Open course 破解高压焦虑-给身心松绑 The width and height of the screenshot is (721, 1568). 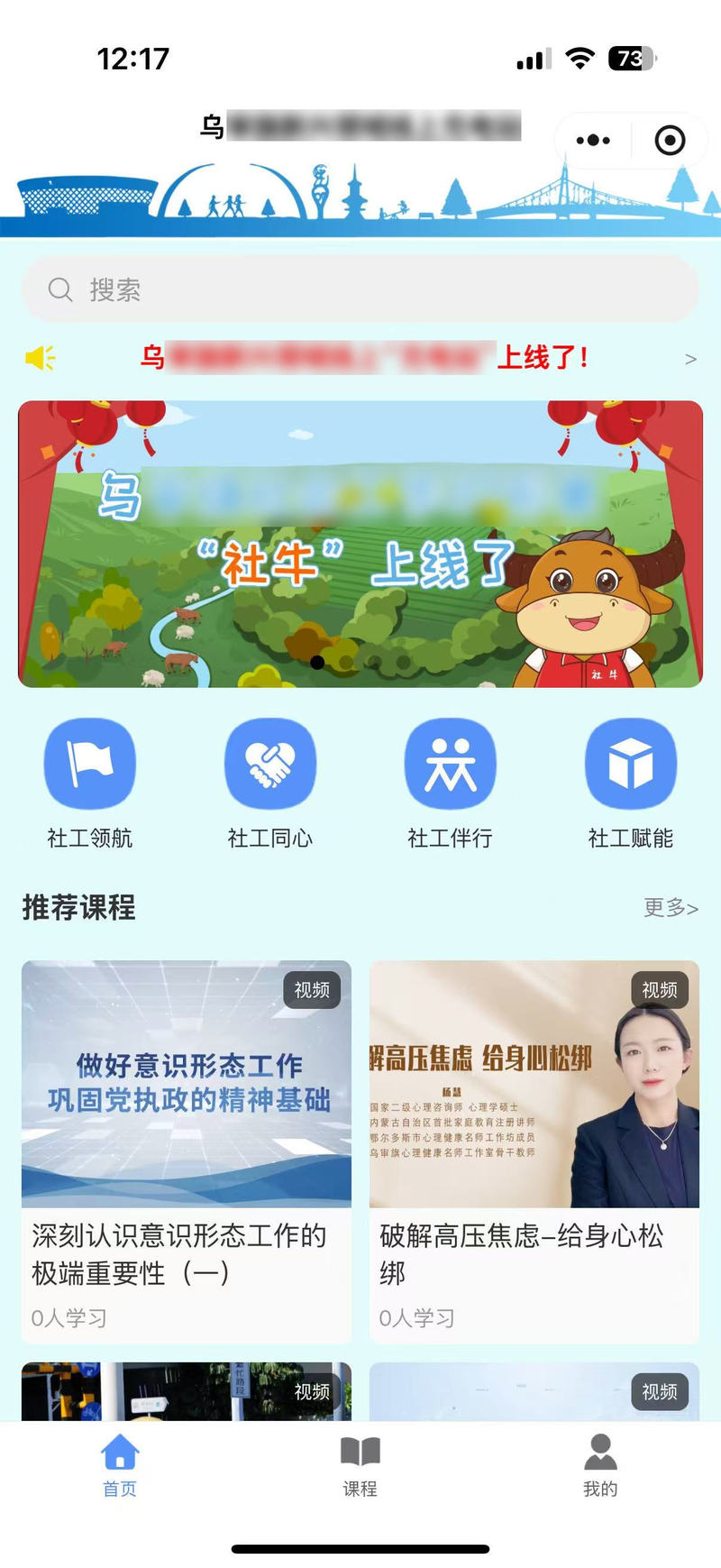(x=534, y=1150)
